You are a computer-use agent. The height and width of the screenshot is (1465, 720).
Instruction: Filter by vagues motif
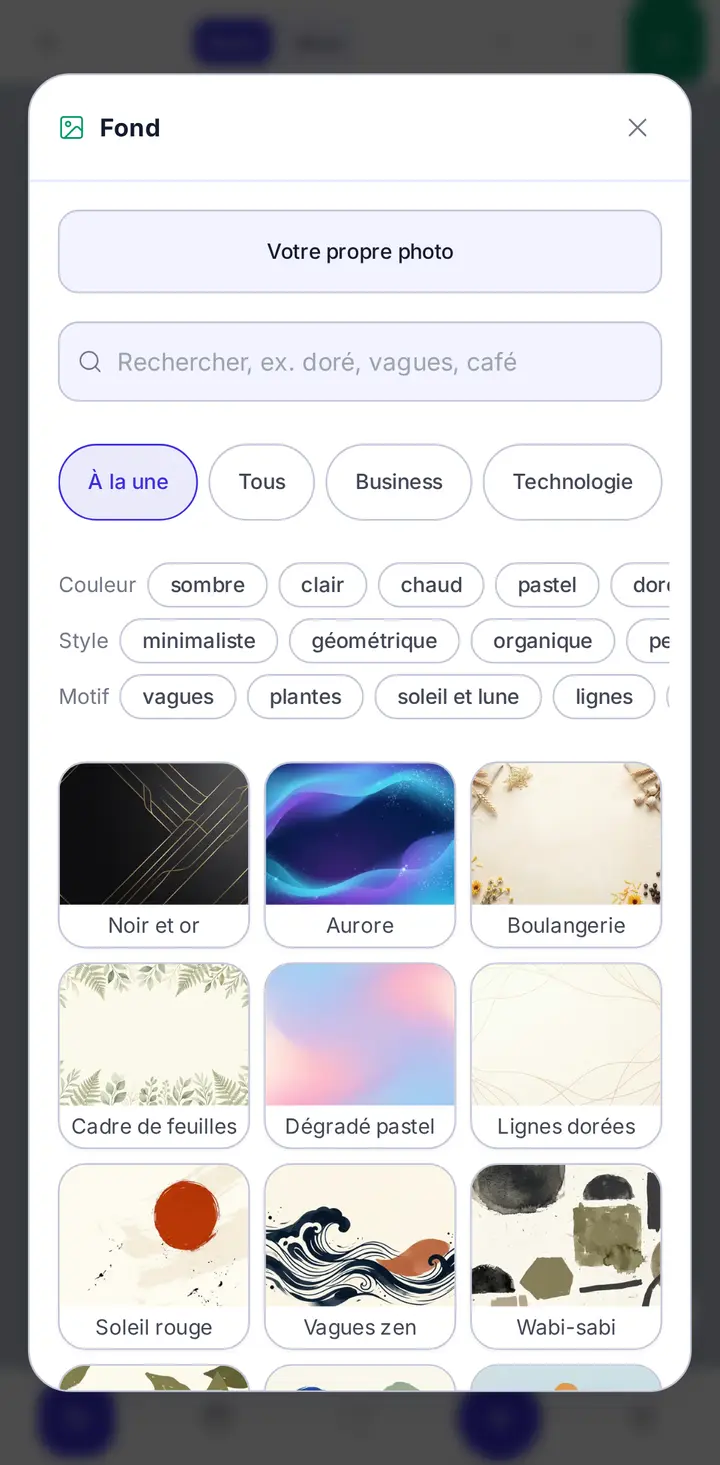[x=178, y=697]
